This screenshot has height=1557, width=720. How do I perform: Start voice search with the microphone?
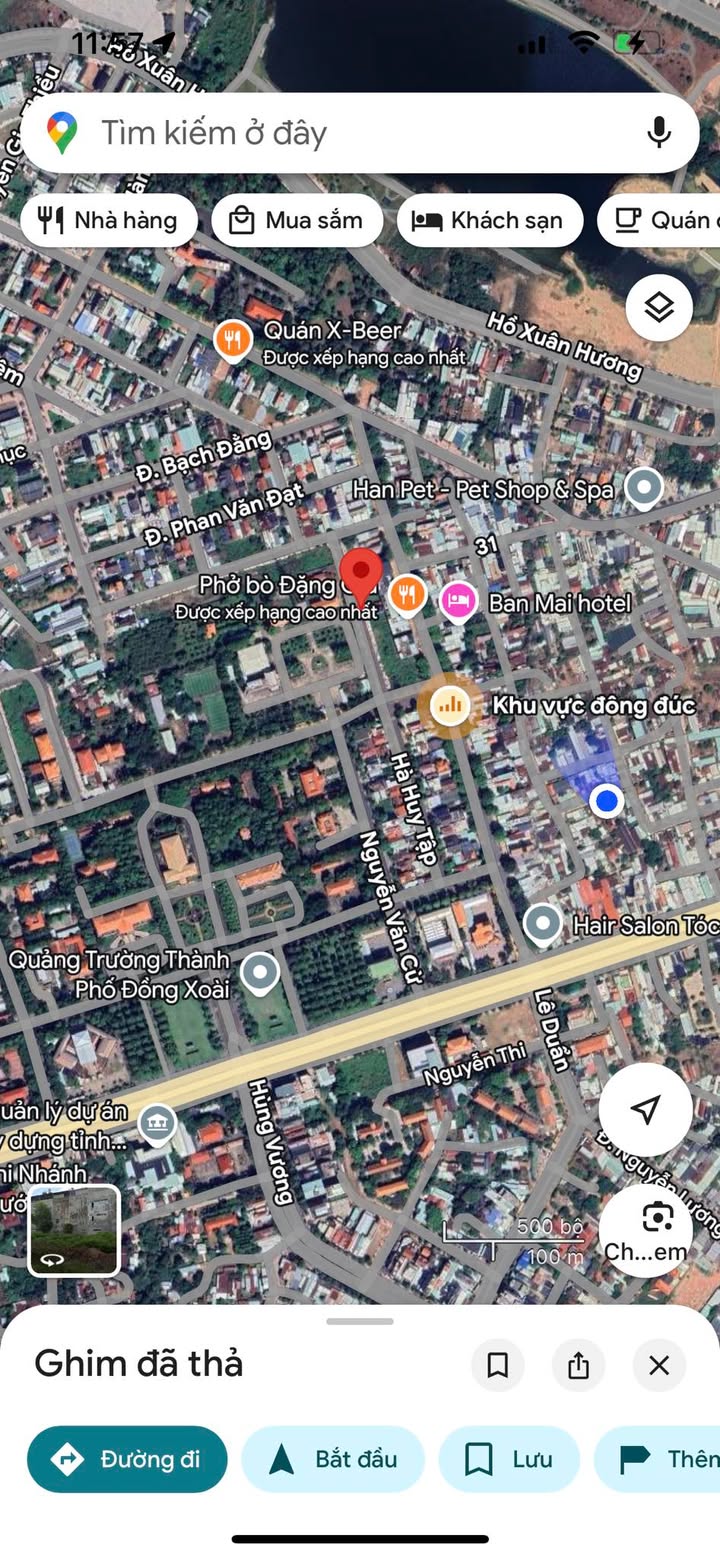pos(658,132)
